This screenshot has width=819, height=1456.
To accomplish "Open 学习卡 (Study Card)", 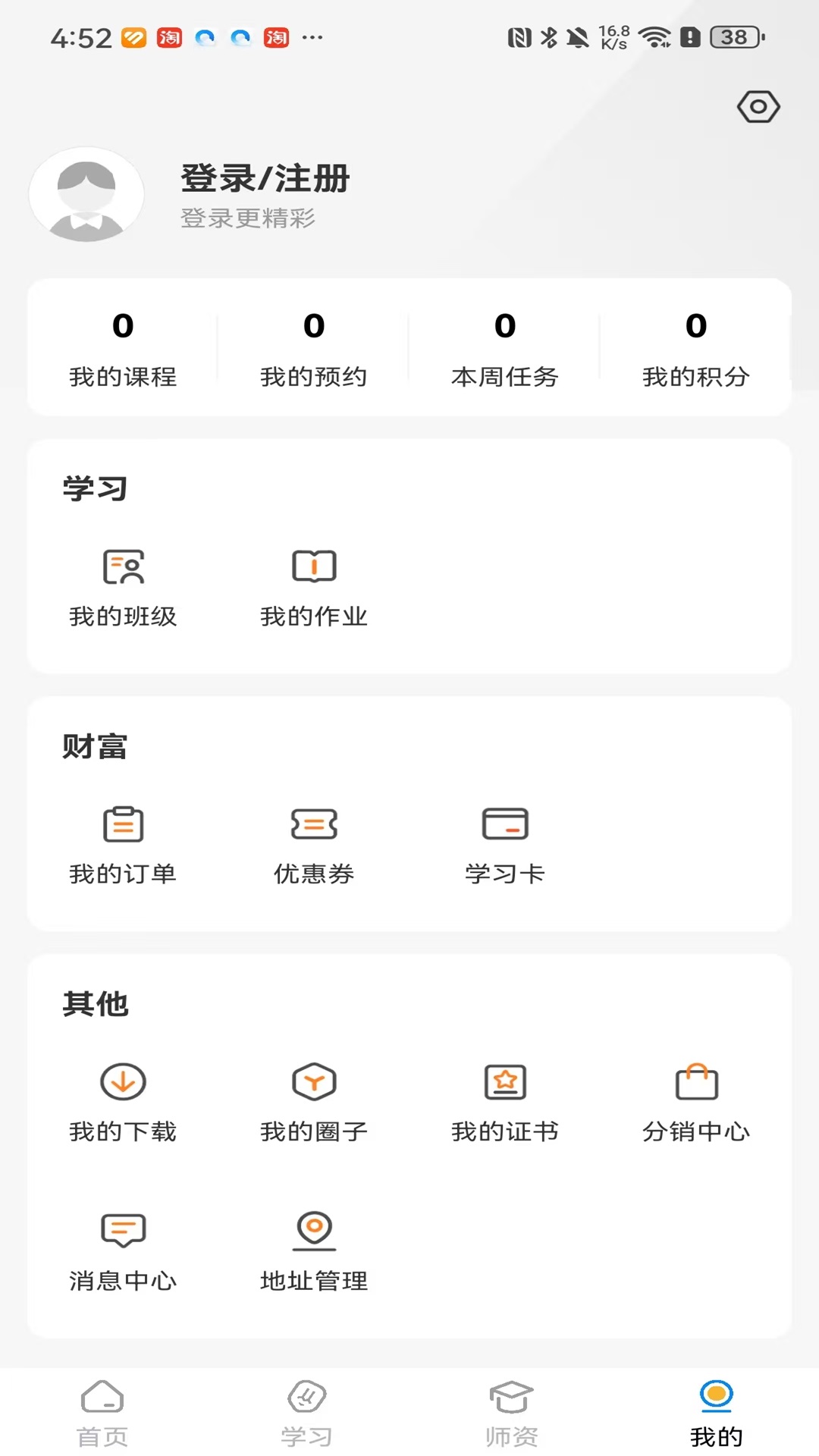I will pos(505,846).
